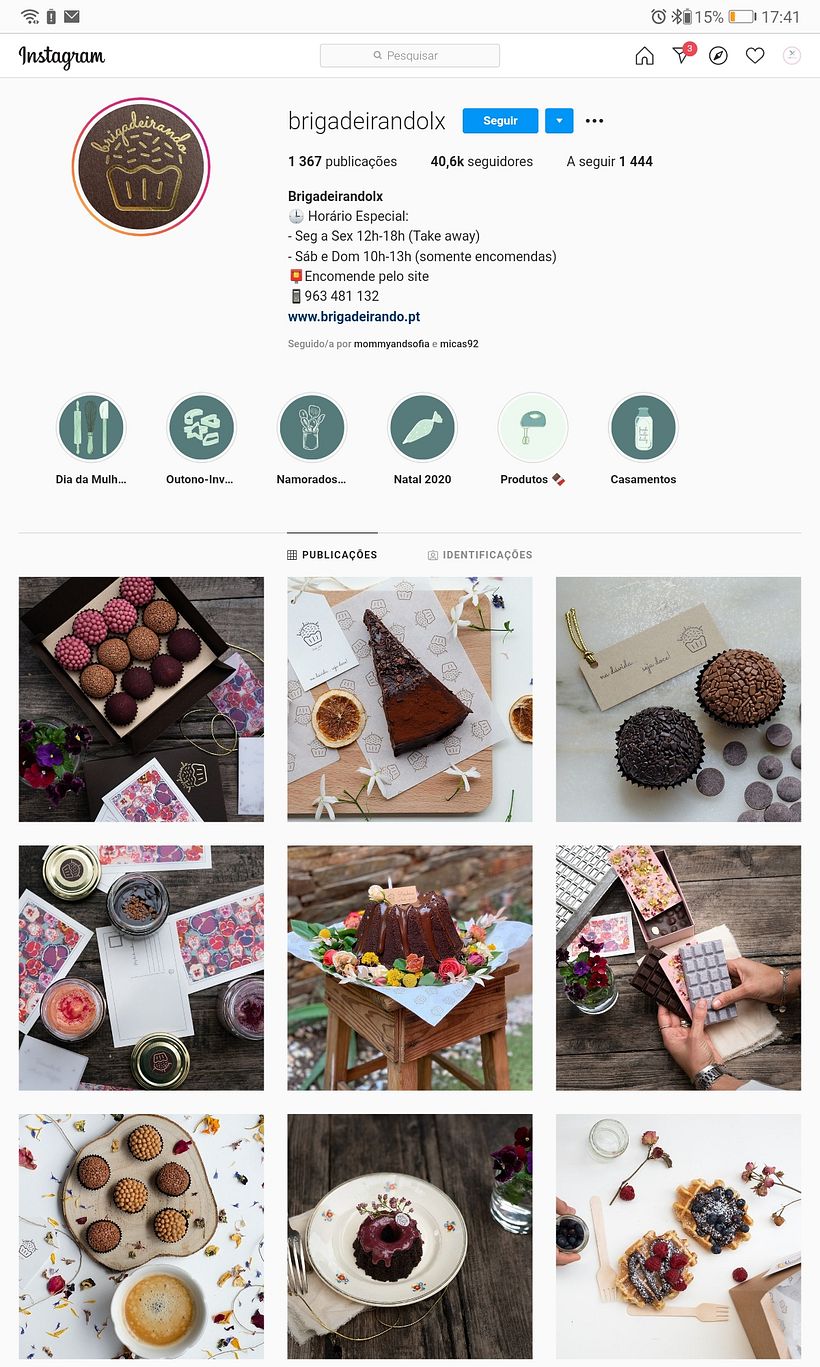
Task: Open the post with the chocolate cake slice
Action: tap(410, 699)
